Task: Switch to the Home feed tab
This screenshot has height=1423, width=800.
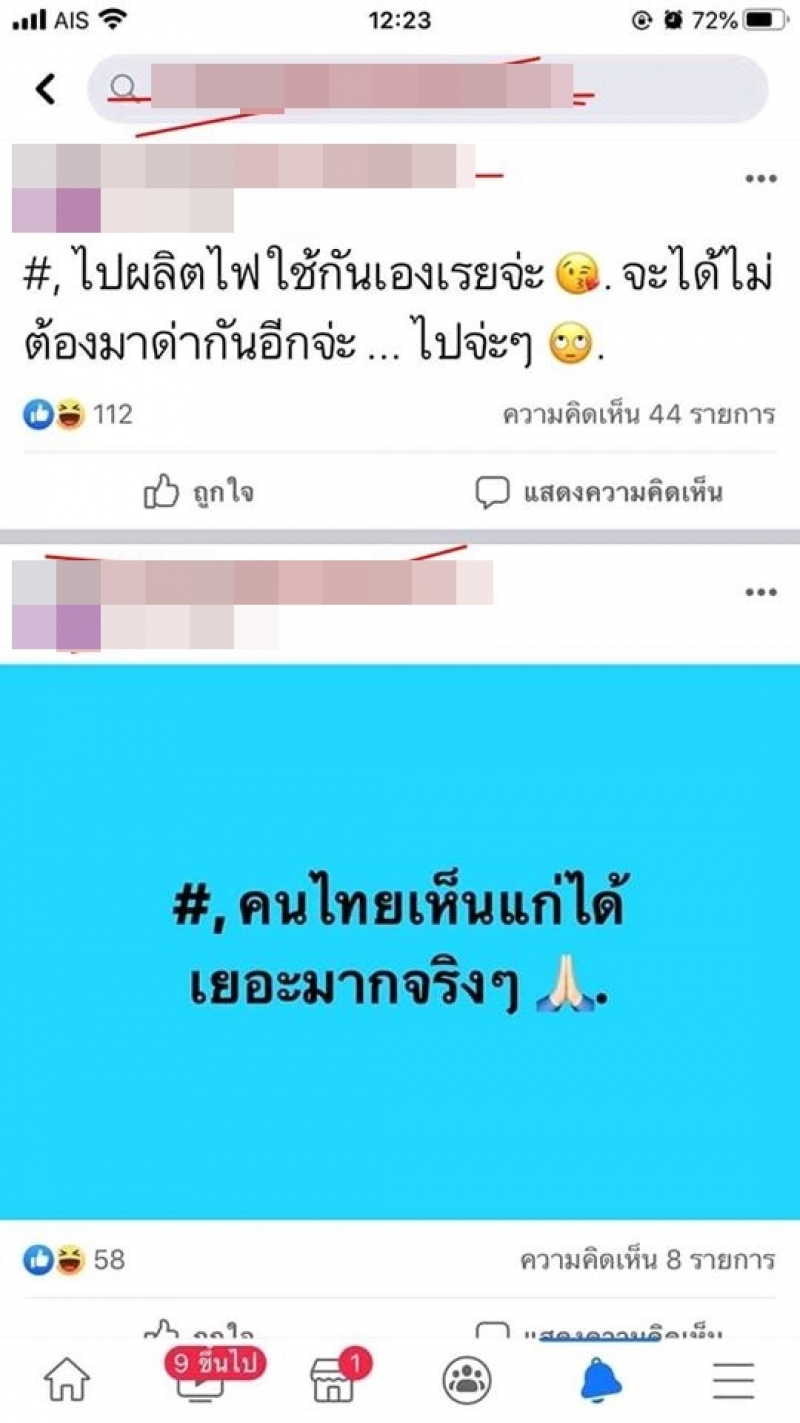Action: point(67,1381)
